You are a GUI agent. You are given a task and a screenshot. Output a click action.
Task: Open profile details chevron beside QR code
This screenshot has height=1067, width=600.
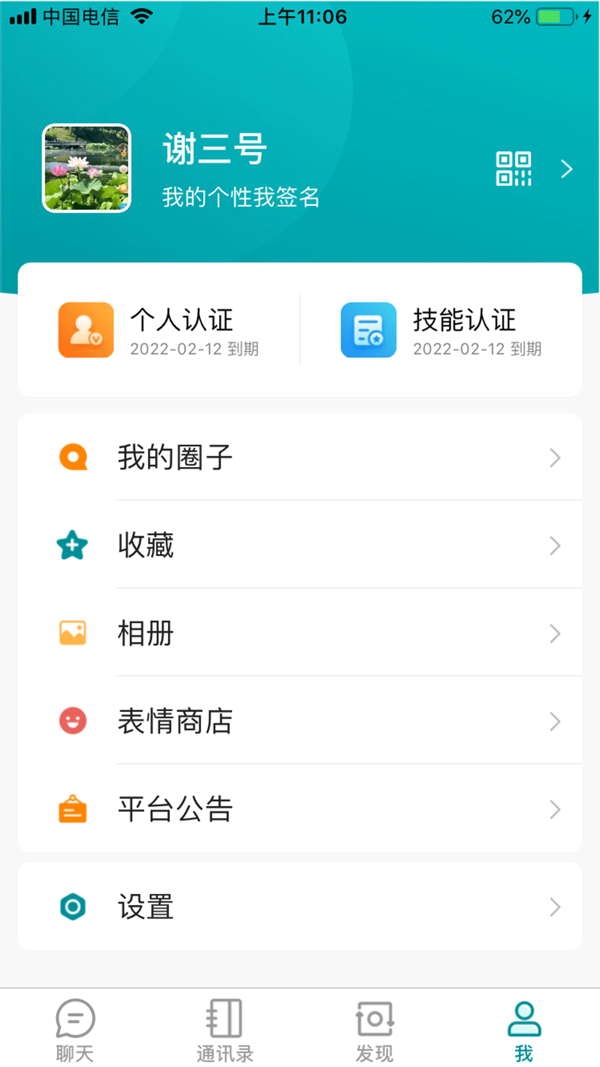[x=567, y=169]
